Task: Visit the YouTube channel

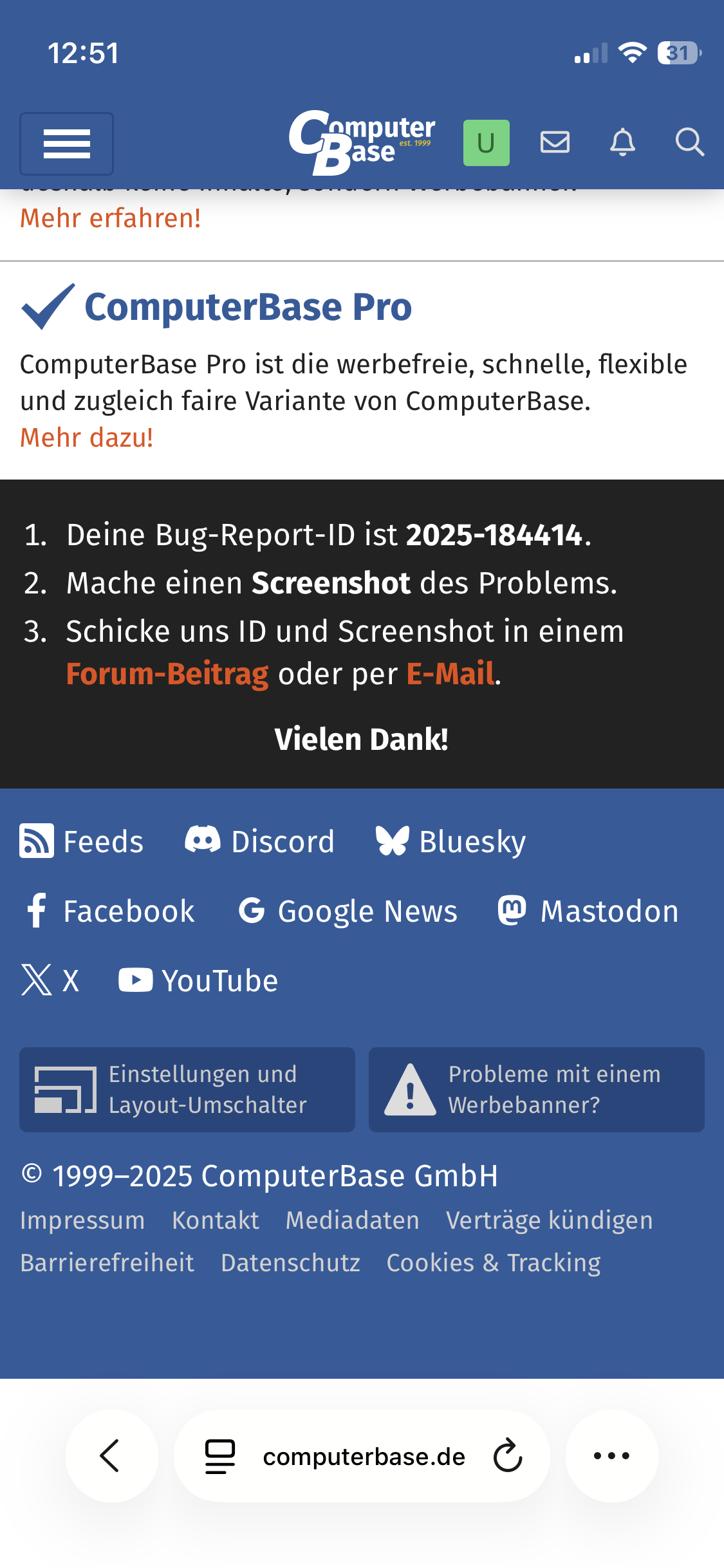Action: tap(198, 981)
